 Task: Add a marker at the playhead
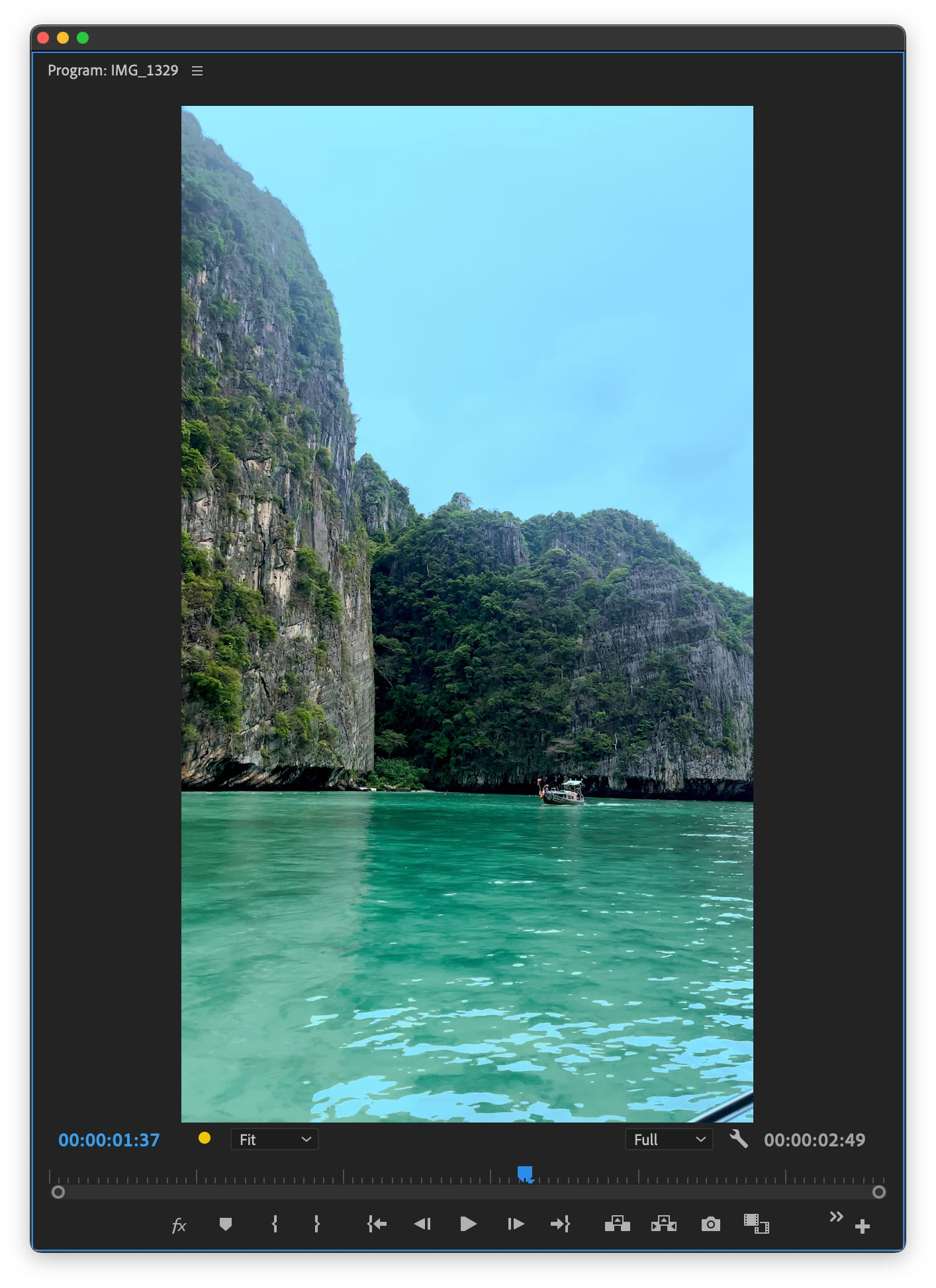click(x=226, y=1224)
